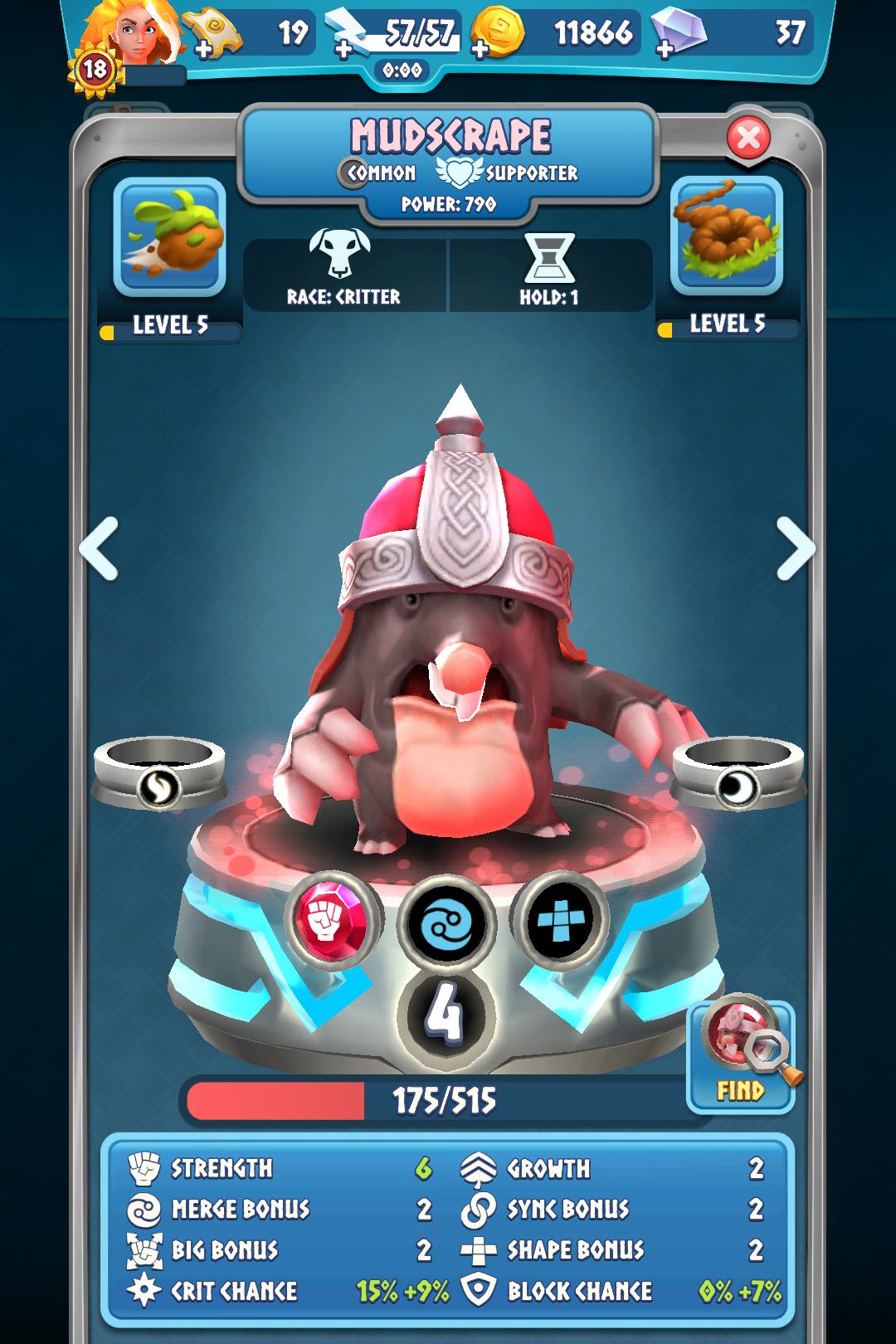Open the seed item at Level 5
Image resolution: width=896 pixels, height=1344 pixels.
pos(170,237)
